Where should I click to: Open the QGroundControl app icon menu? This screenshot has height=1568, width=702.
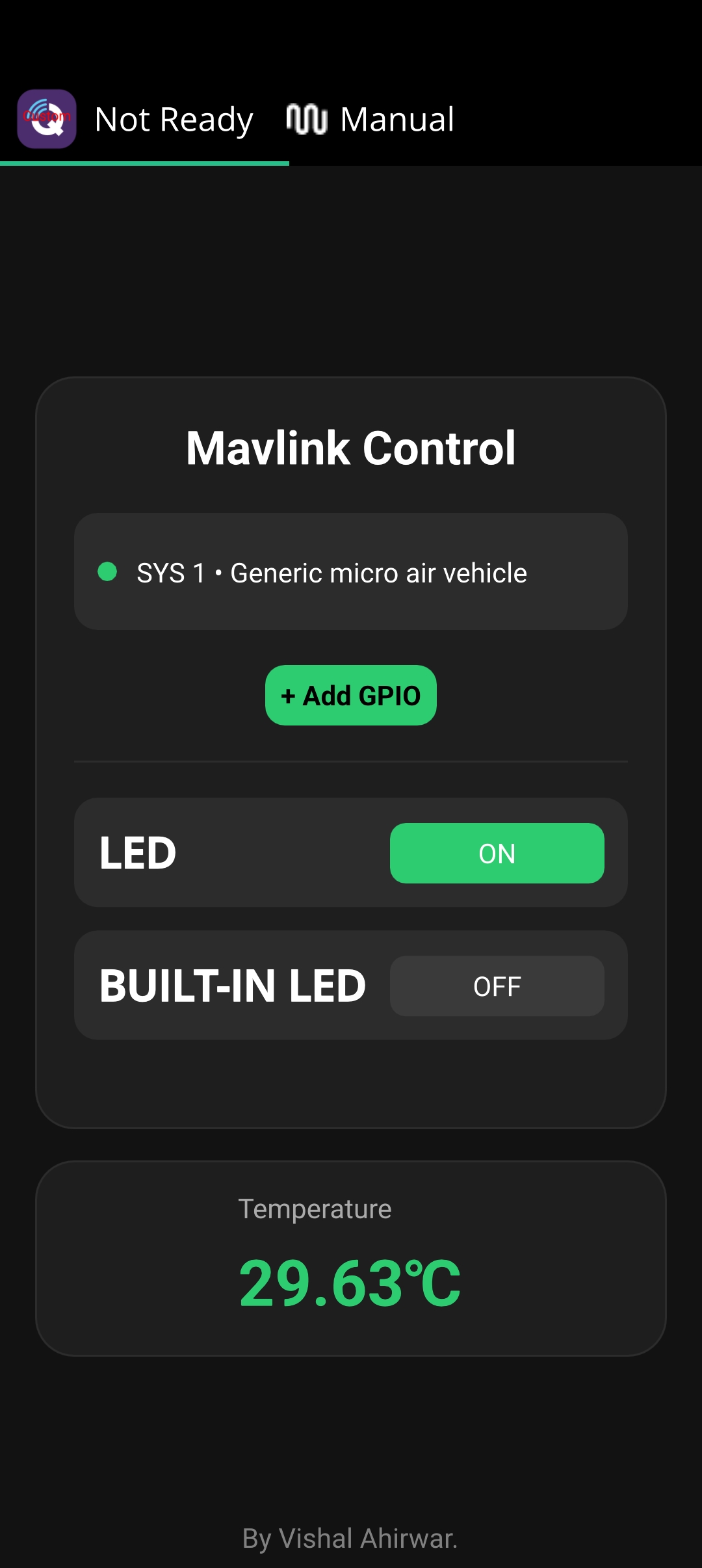tap(46, 119)
